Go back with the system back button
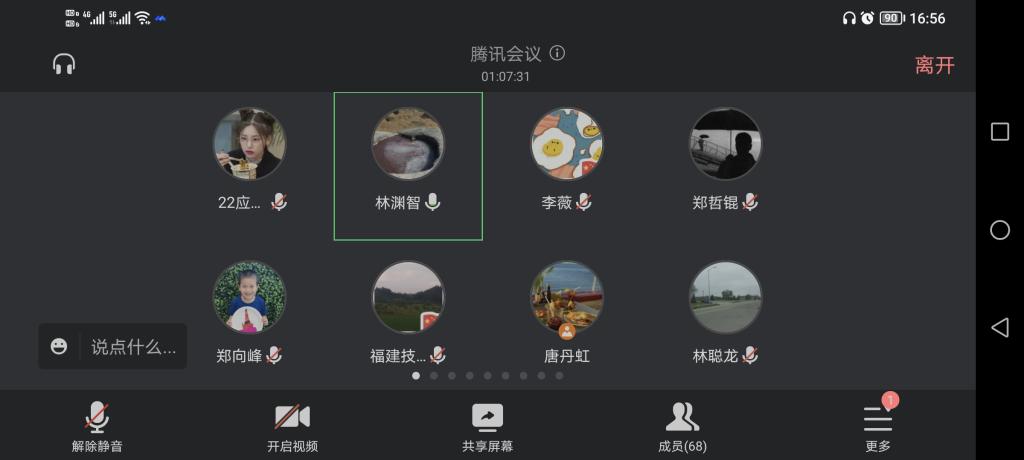This screenshot has width=1024, height=460. pos(999,327)
